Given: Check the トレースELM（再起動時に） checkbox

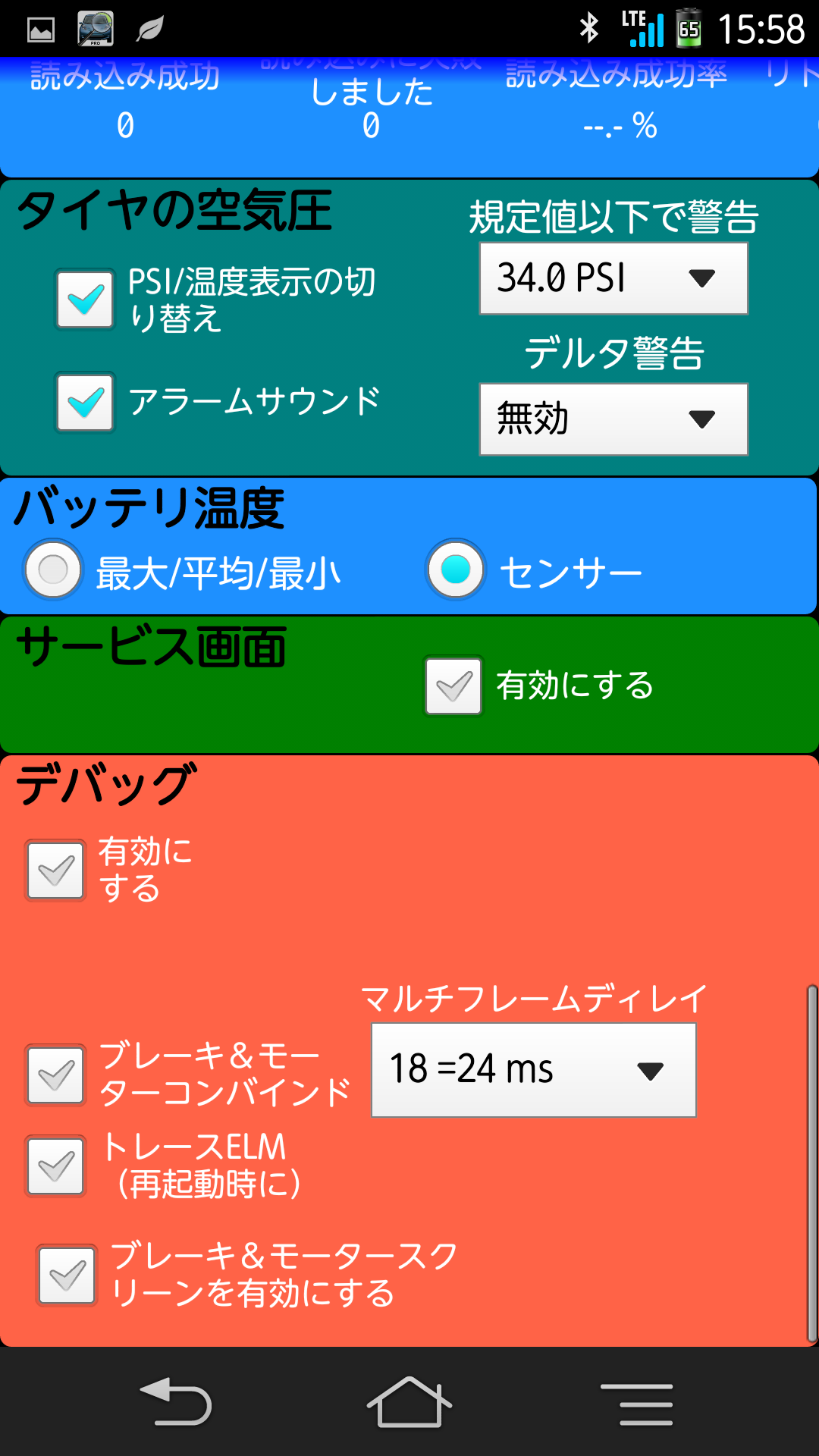Looking at the screenshot, I should point(55,1166).
